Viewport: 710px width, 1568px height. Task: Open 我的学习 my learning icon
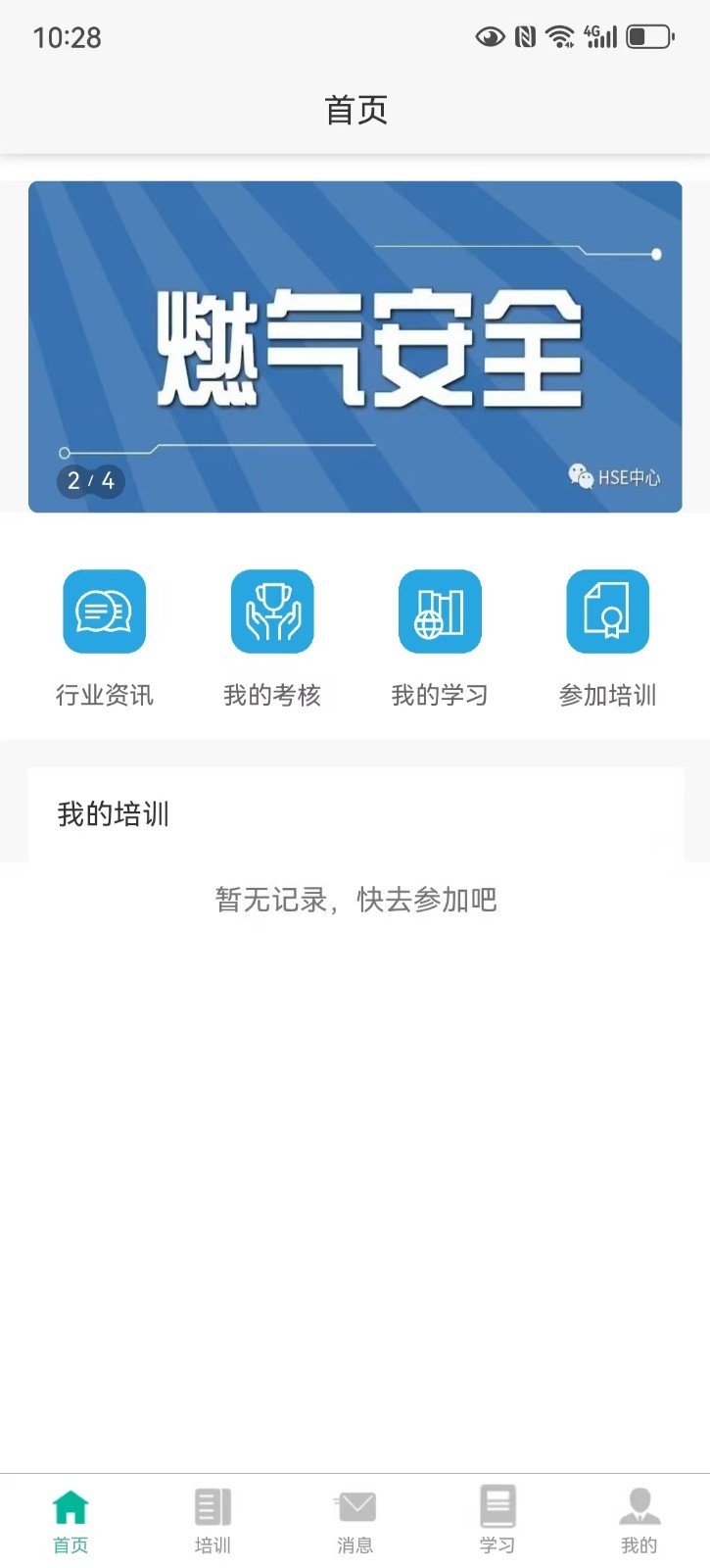pos(440,611)
